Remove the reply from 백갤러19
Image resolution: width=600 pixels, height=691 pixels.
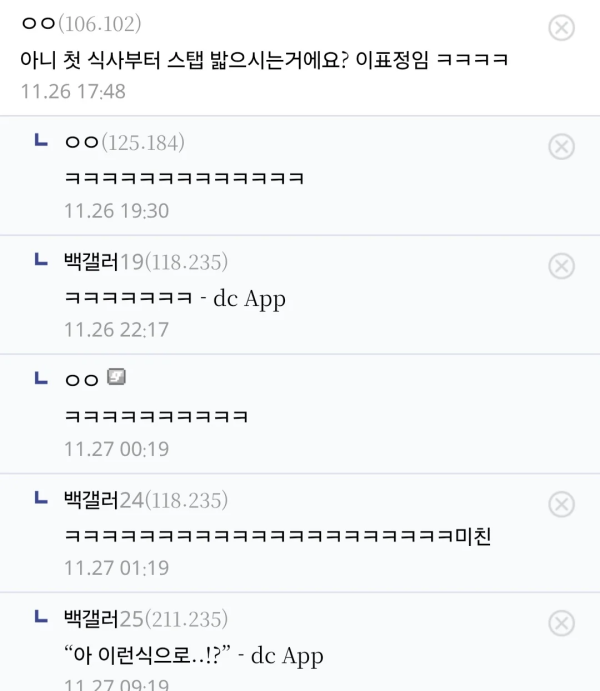[x=562, y=265]
